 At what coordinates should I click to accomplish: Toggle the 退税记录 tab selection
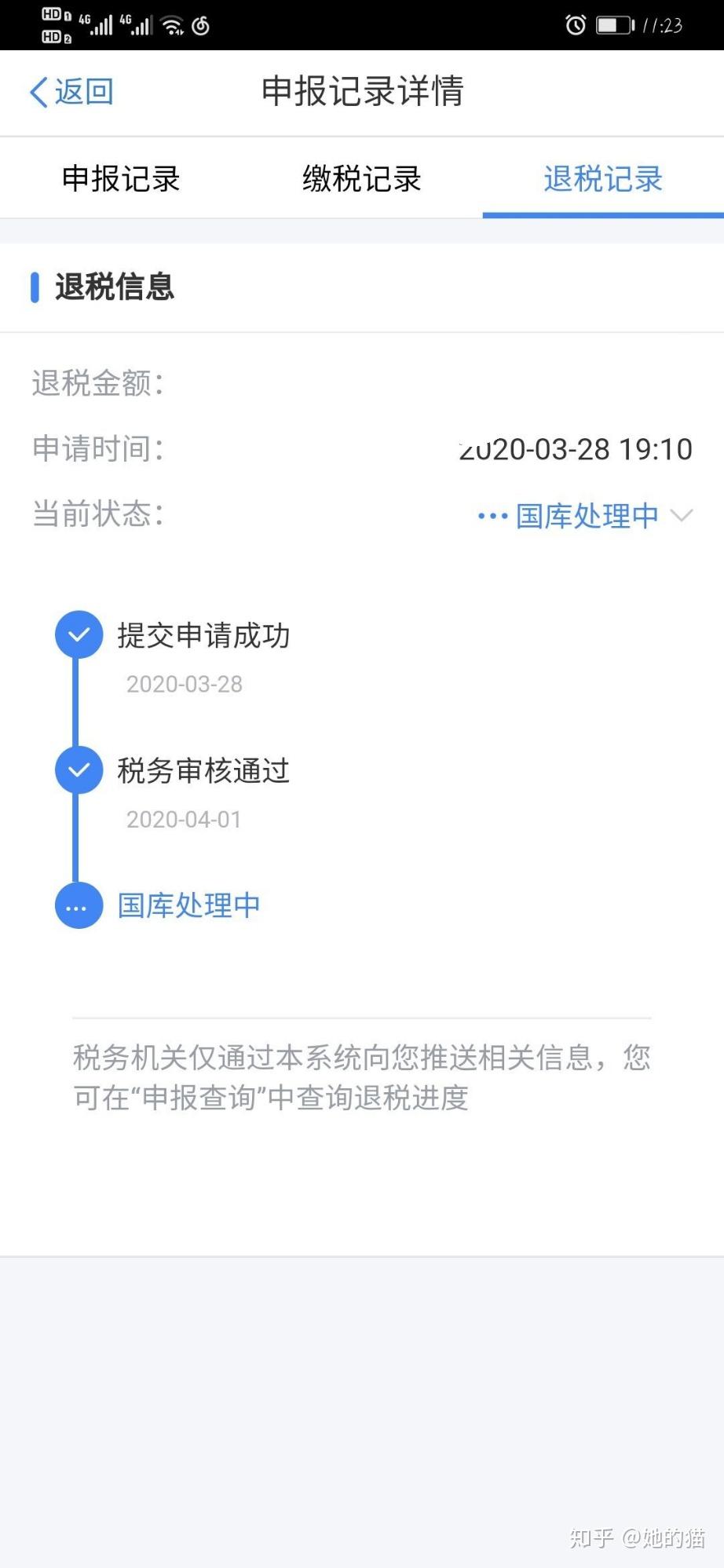coord(603,178)
